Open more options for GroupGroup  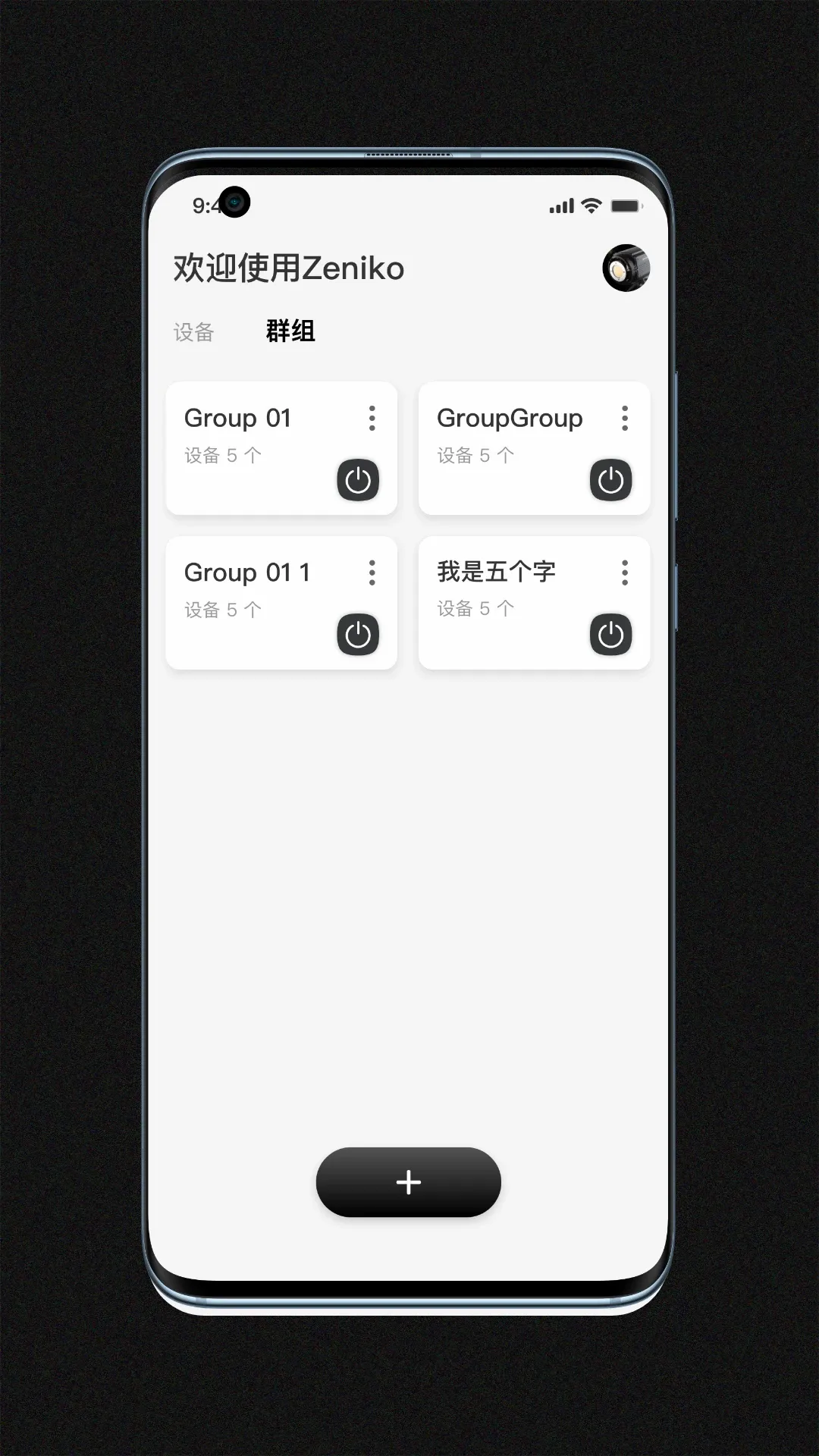tap(625, 418)
